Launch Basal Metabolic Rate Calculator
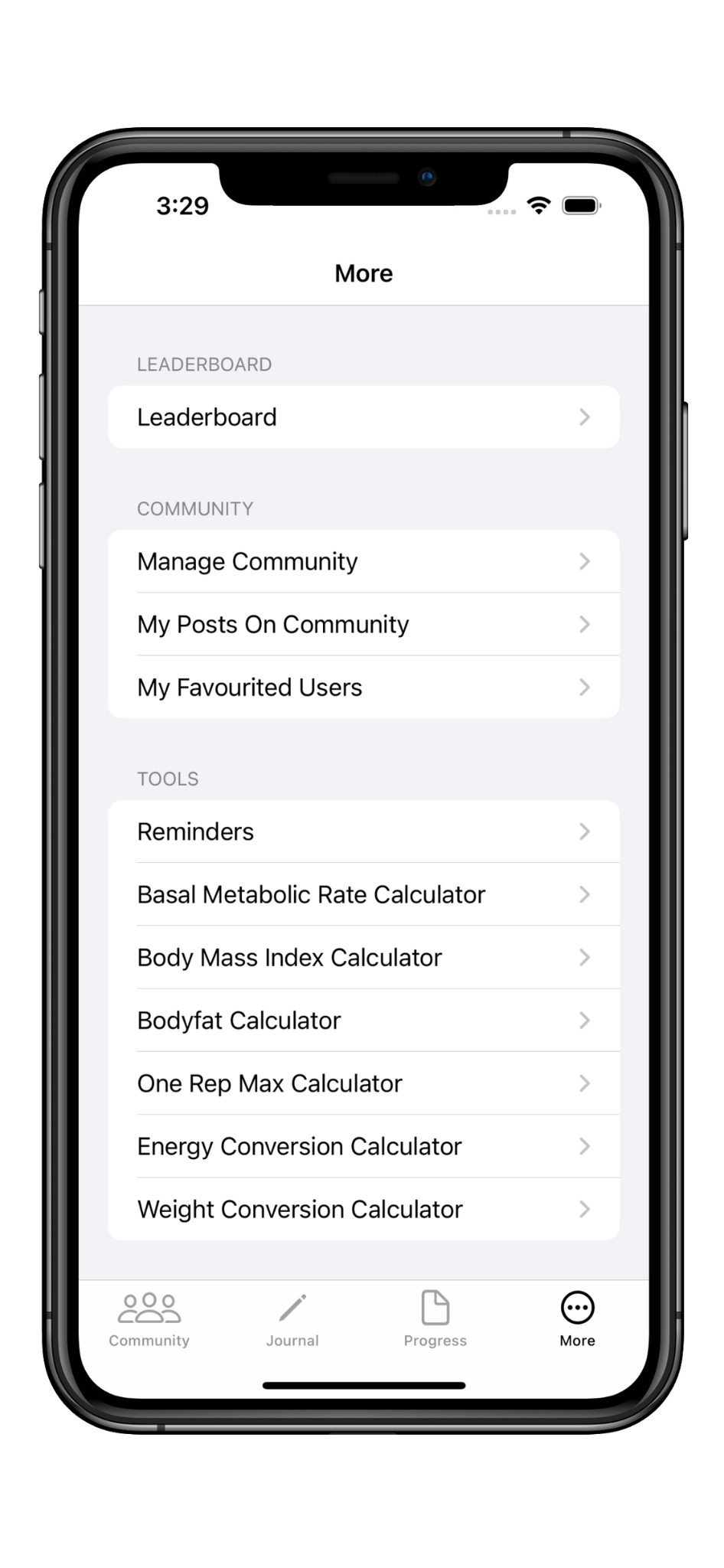The height and width of the screenshot is (1568, 724). pos(363,894)
